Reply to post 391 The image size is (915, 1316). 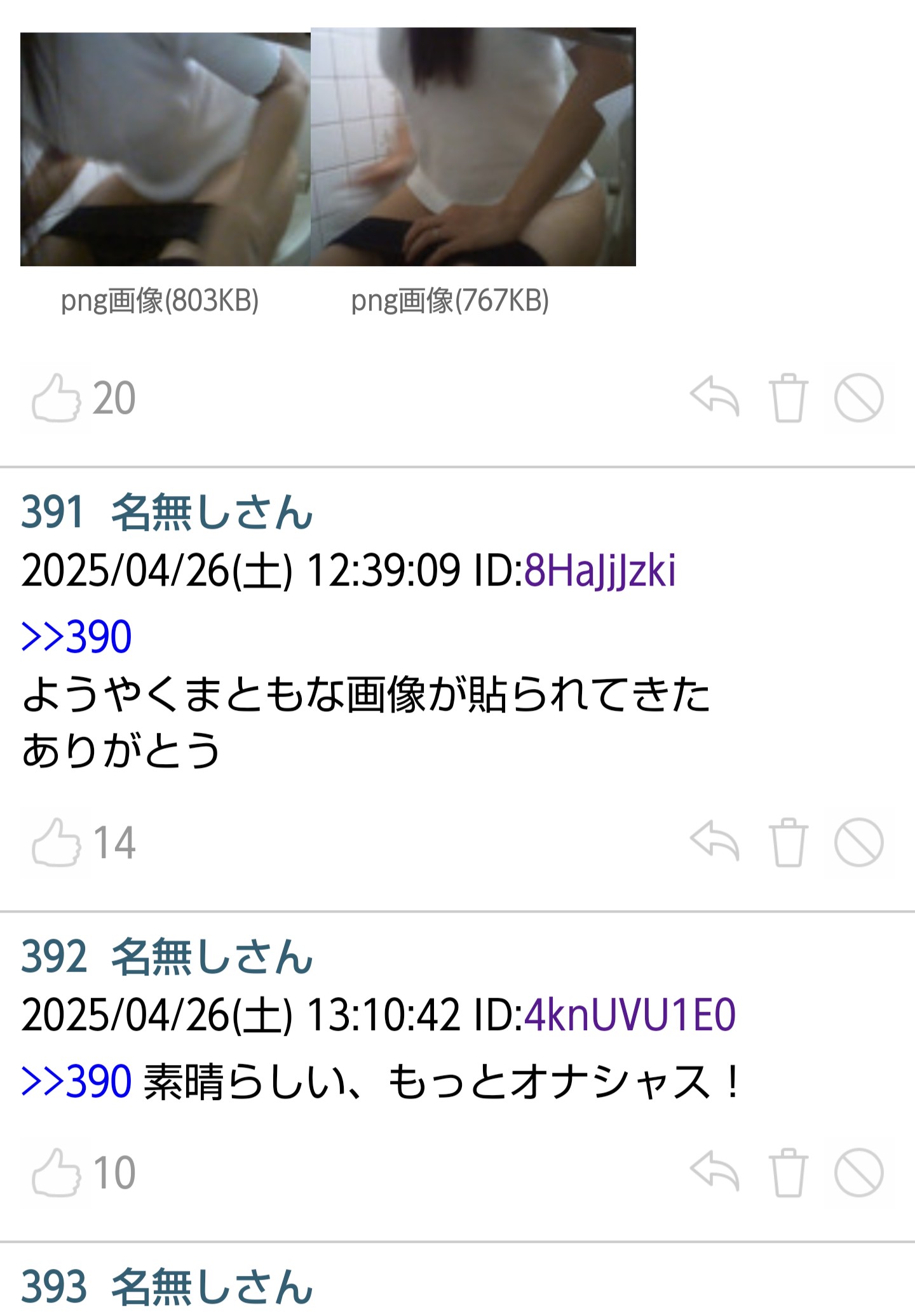pyautogui.click(x=715, y=842)
